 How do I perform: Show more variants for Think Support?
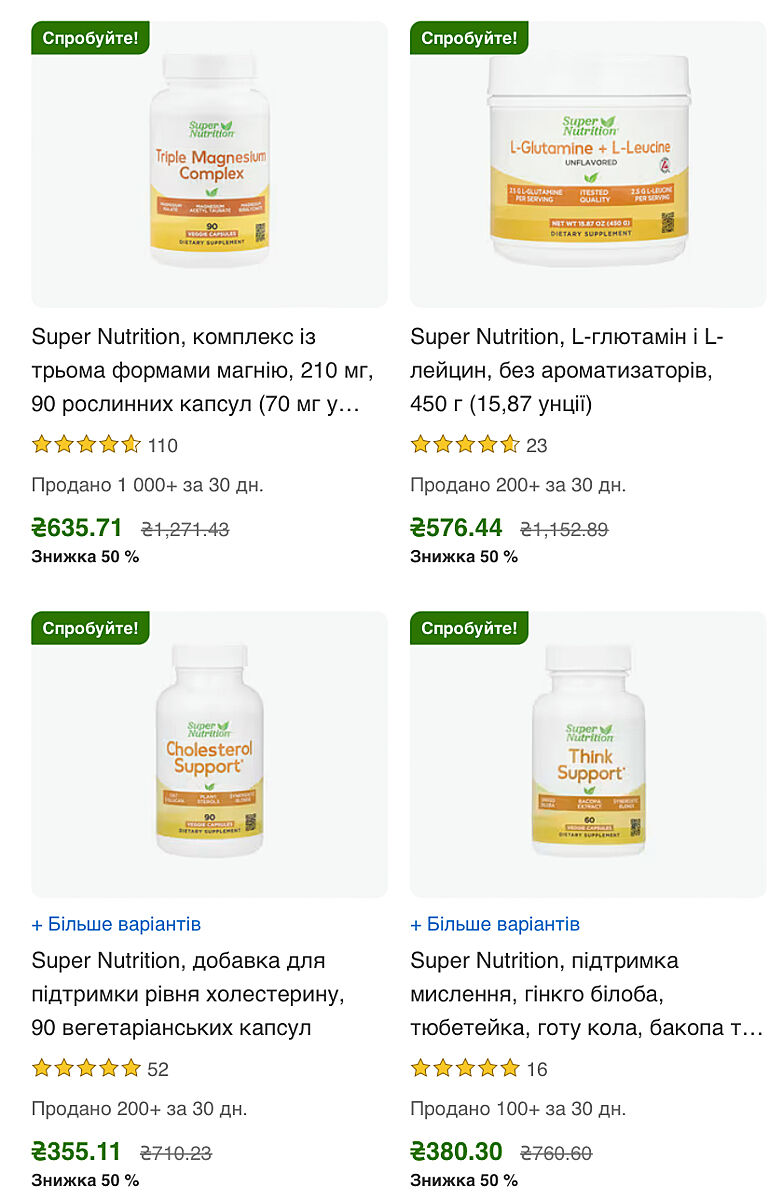[x=495, y=924]
